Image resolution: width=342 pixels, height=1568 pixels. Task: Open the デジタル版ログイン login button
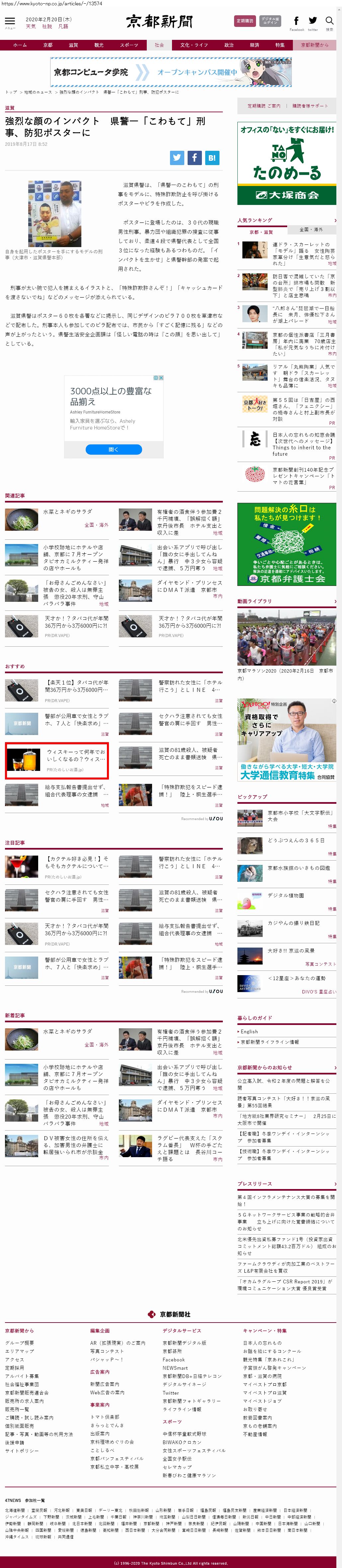(x=270, y=21)
